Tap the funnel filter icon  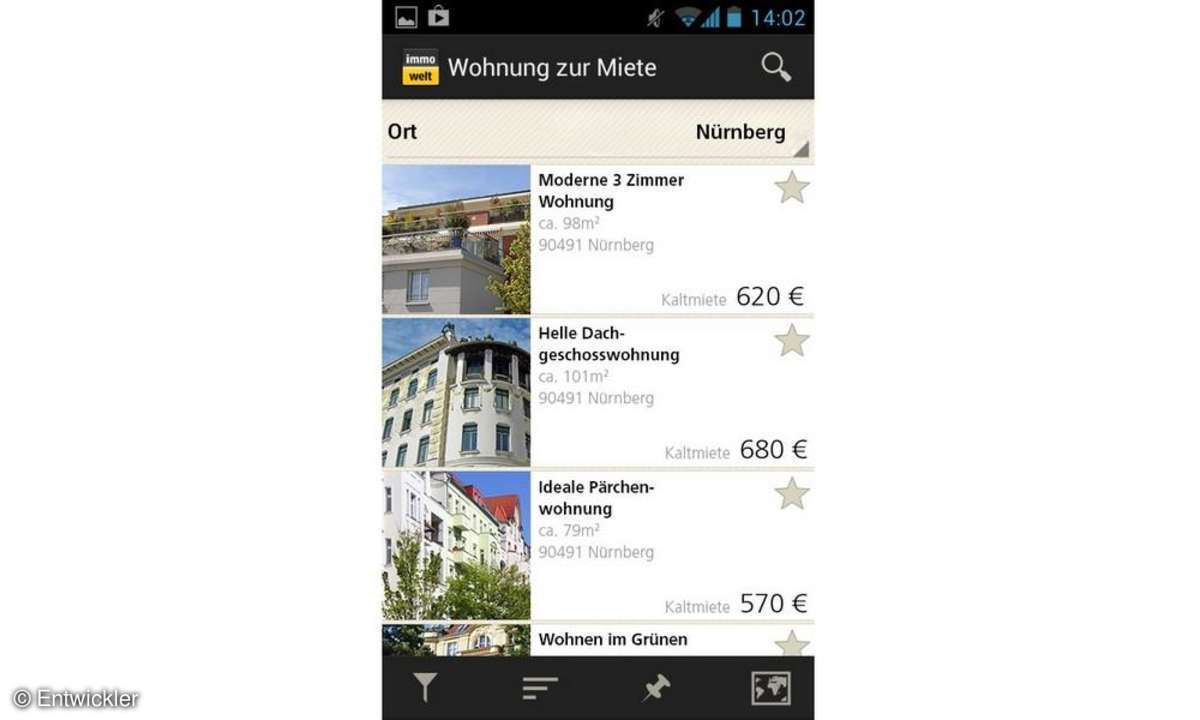click(426, 688)
